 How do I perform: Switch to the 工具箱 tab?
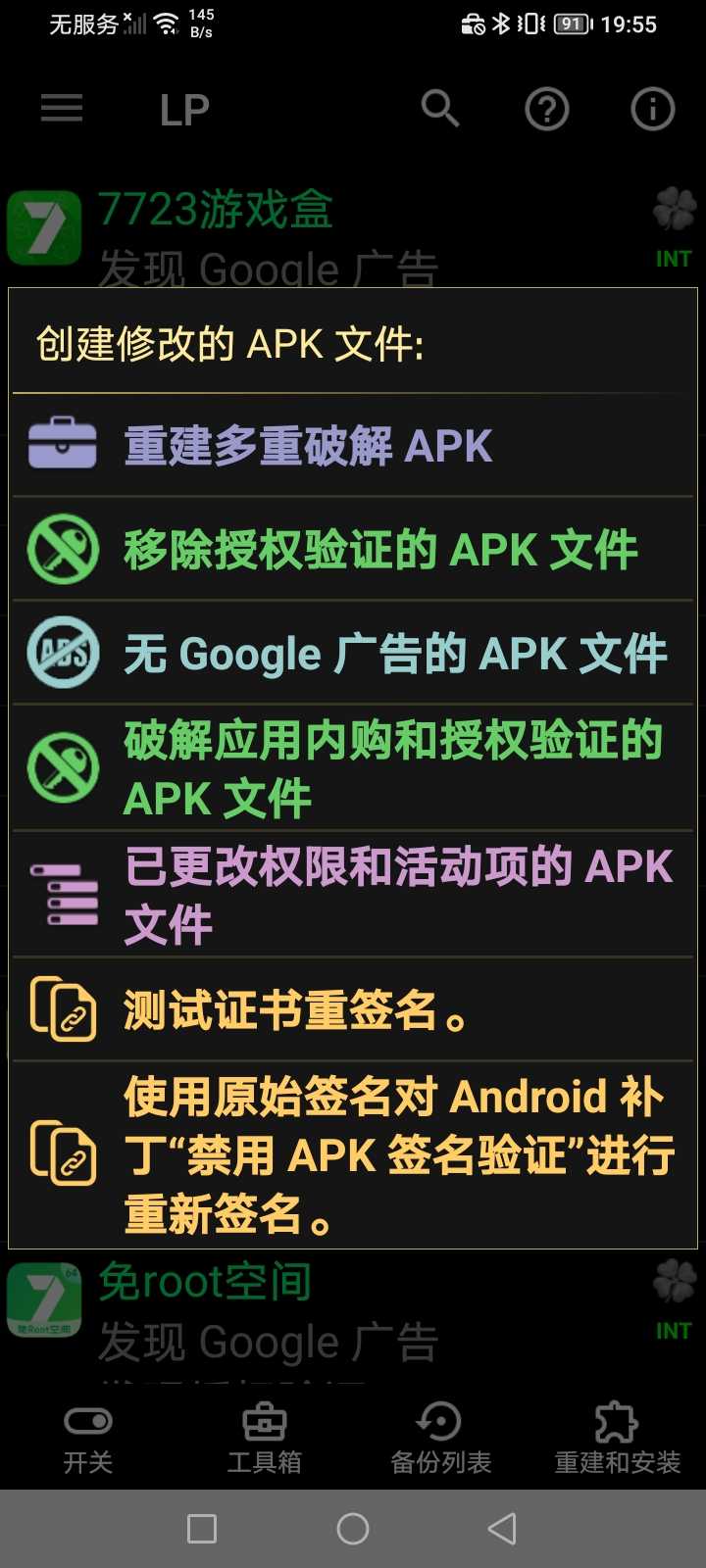click(265, 1439)
